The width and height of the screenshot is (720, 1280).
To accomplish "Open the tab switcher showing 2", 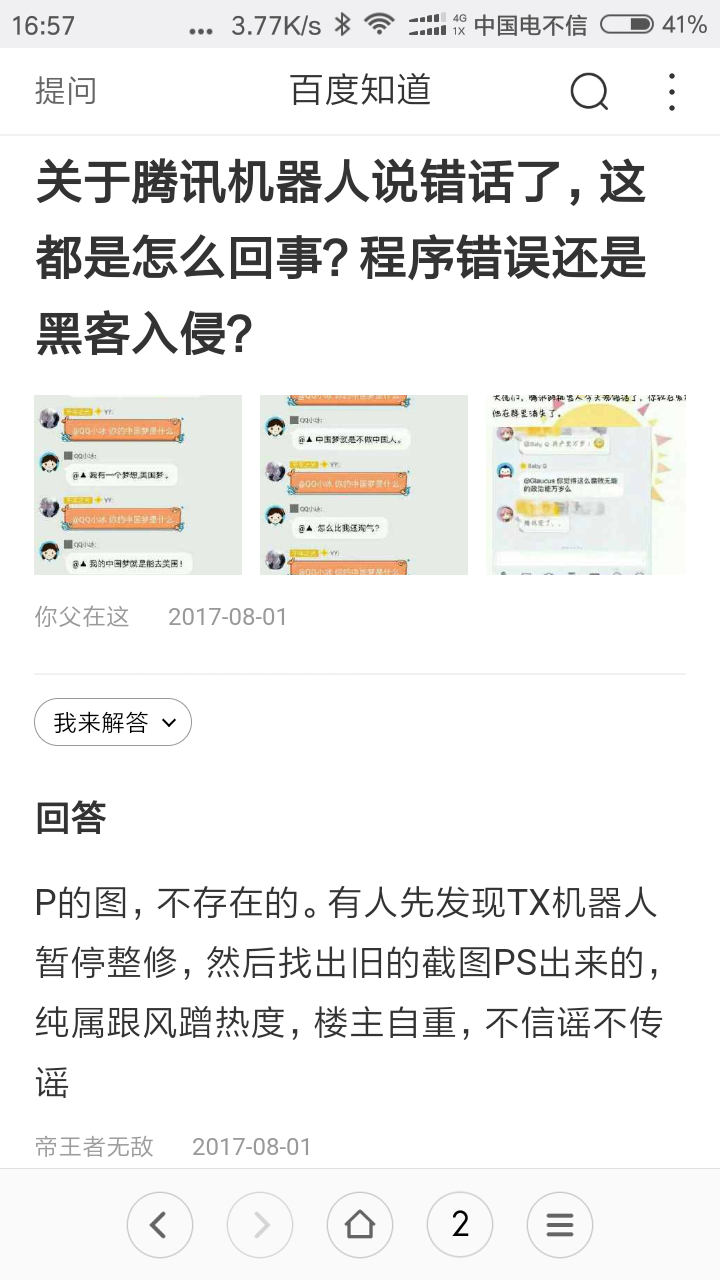I will click(460, 1224).
